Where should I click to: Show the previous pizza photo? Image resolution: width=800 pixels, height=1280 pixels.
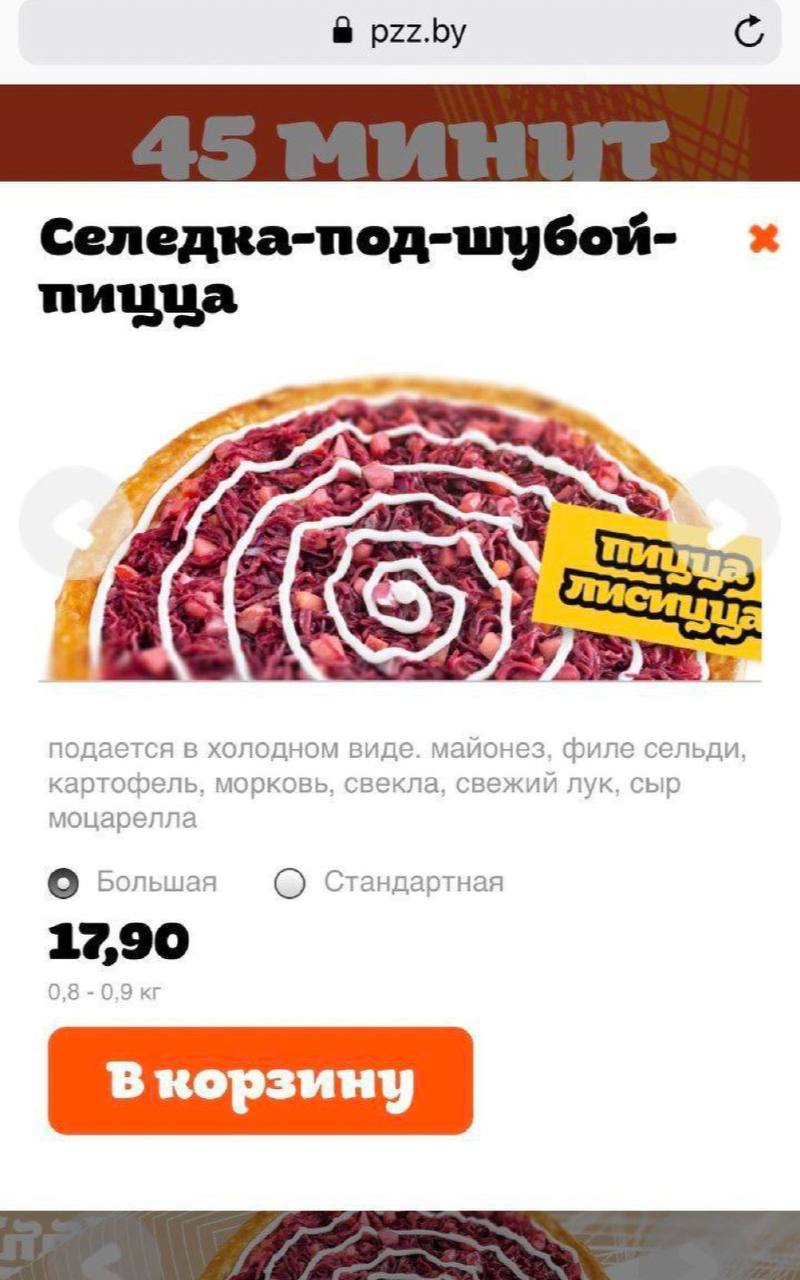click(x=67, y=521)
